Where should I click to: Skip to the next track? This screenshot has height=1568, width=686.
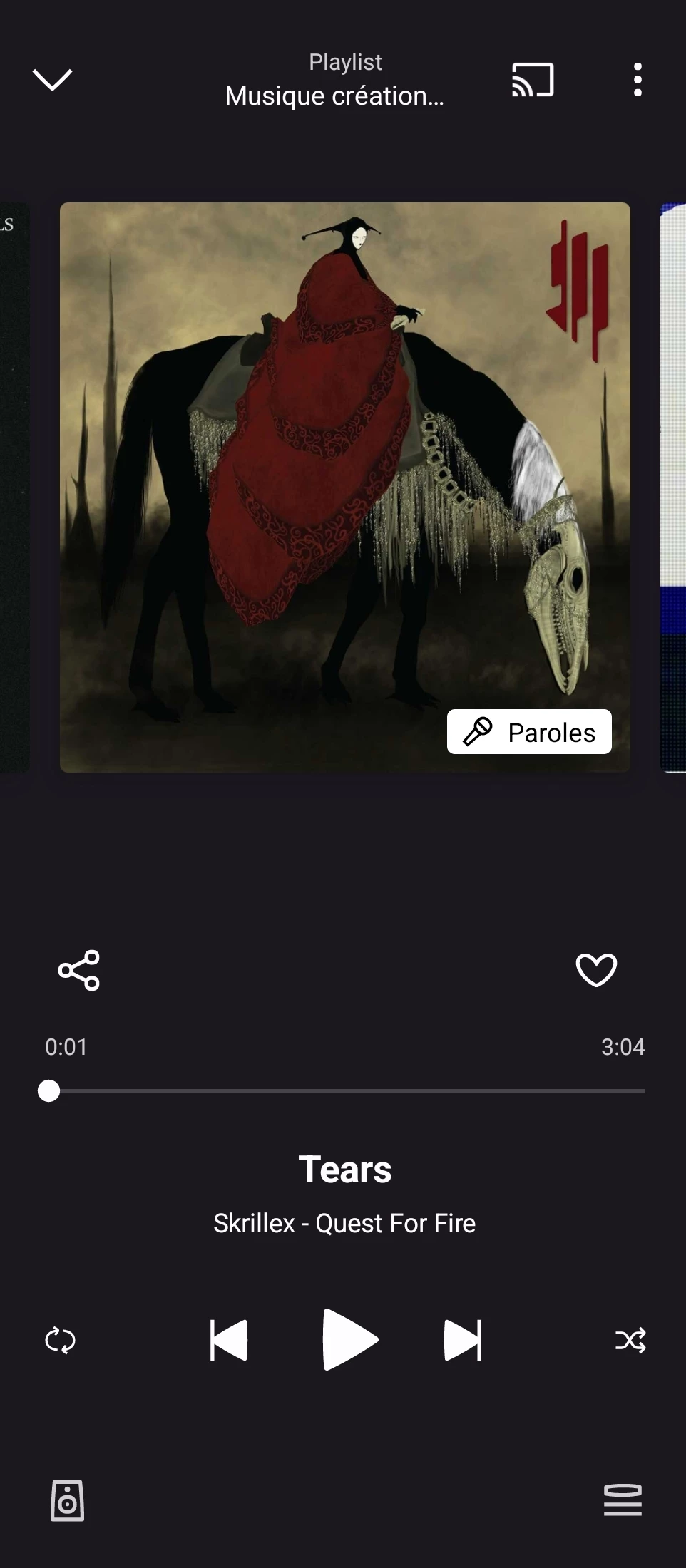click(x=463, y=1340)
